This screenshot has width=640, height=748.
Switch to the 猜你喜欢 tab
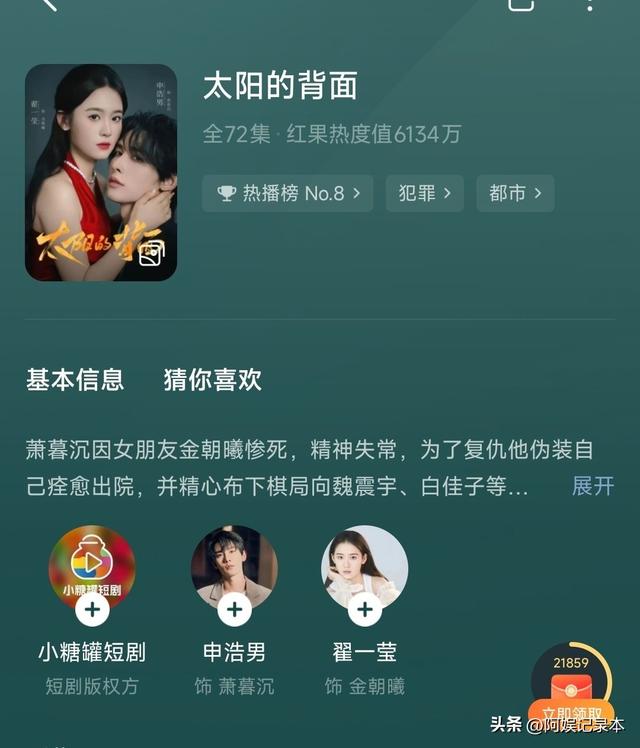212,379
